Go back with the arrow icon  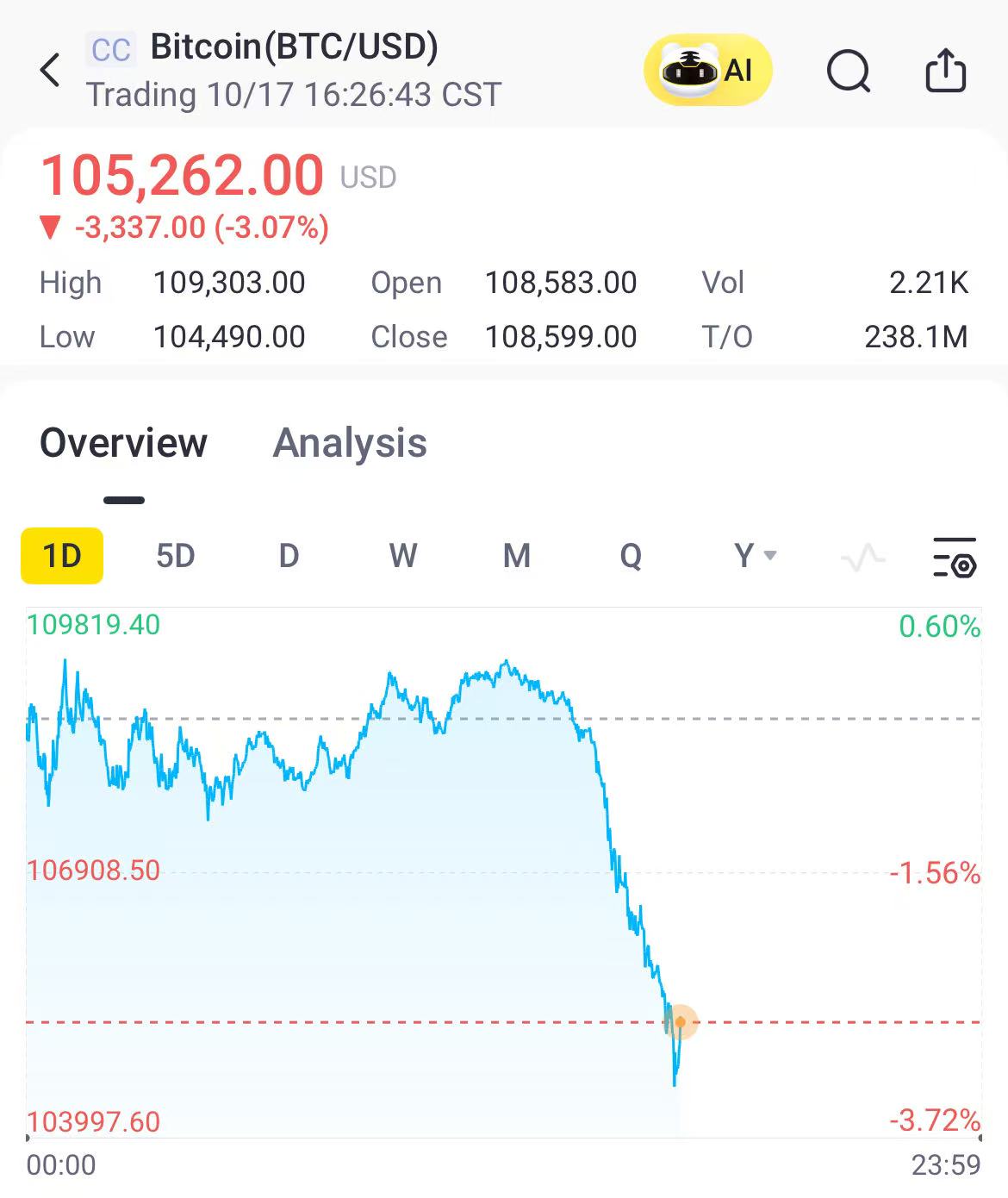(x=51, y=71)
